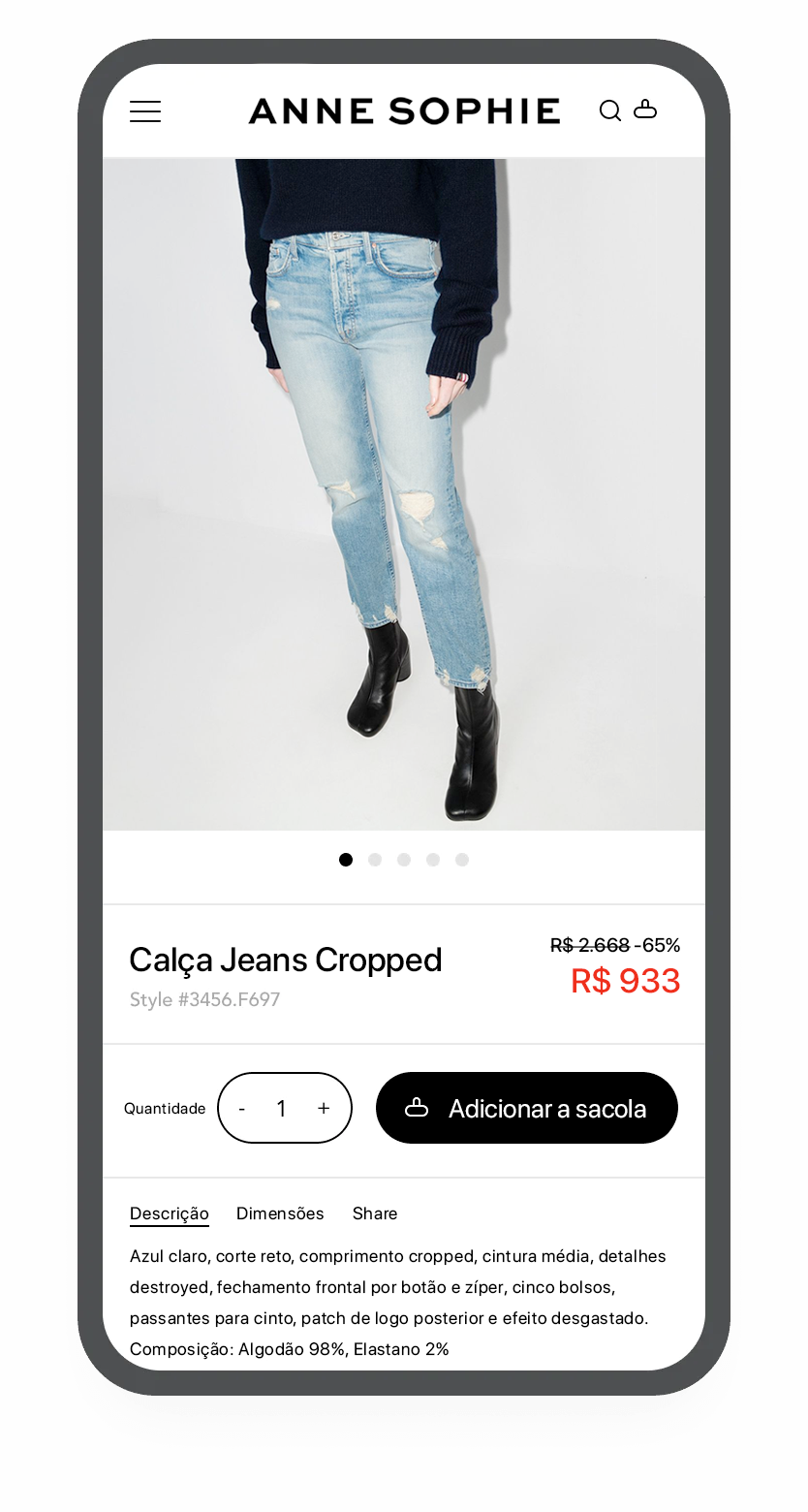Screen dimensions: 808x1512
Task: Decrease quantity with minus button
Action: [242, 1109]
